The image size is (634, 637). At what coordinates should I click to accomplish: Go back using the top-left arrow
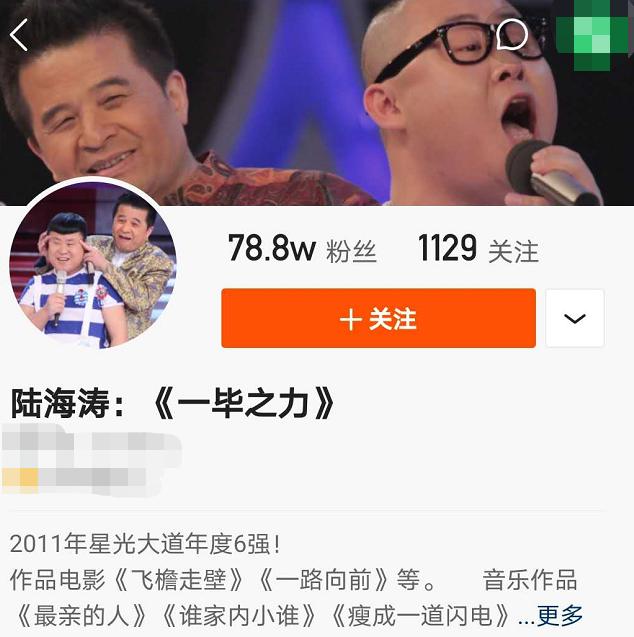pos(19,35)
